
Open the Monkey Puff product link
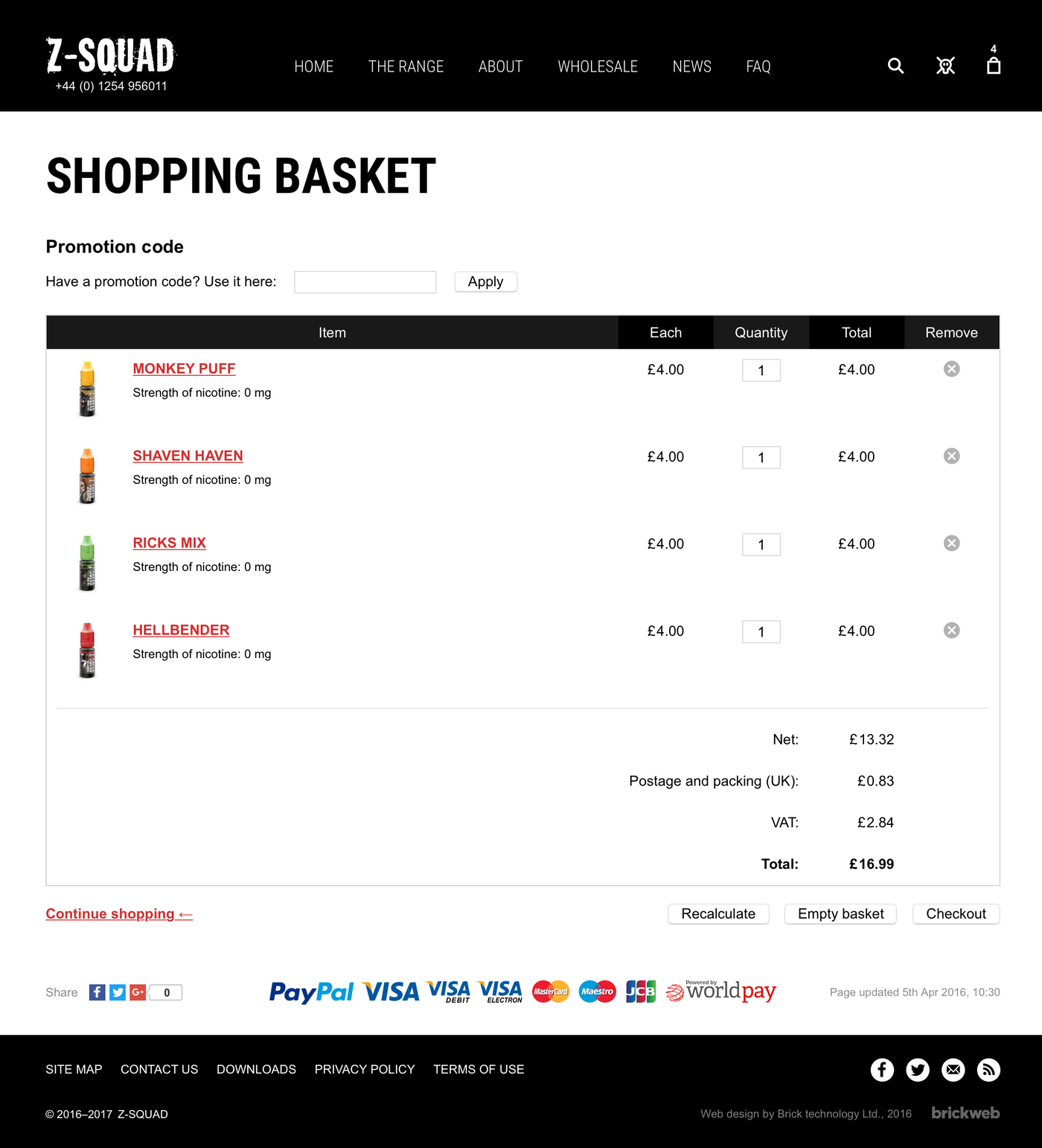point(184,369)
